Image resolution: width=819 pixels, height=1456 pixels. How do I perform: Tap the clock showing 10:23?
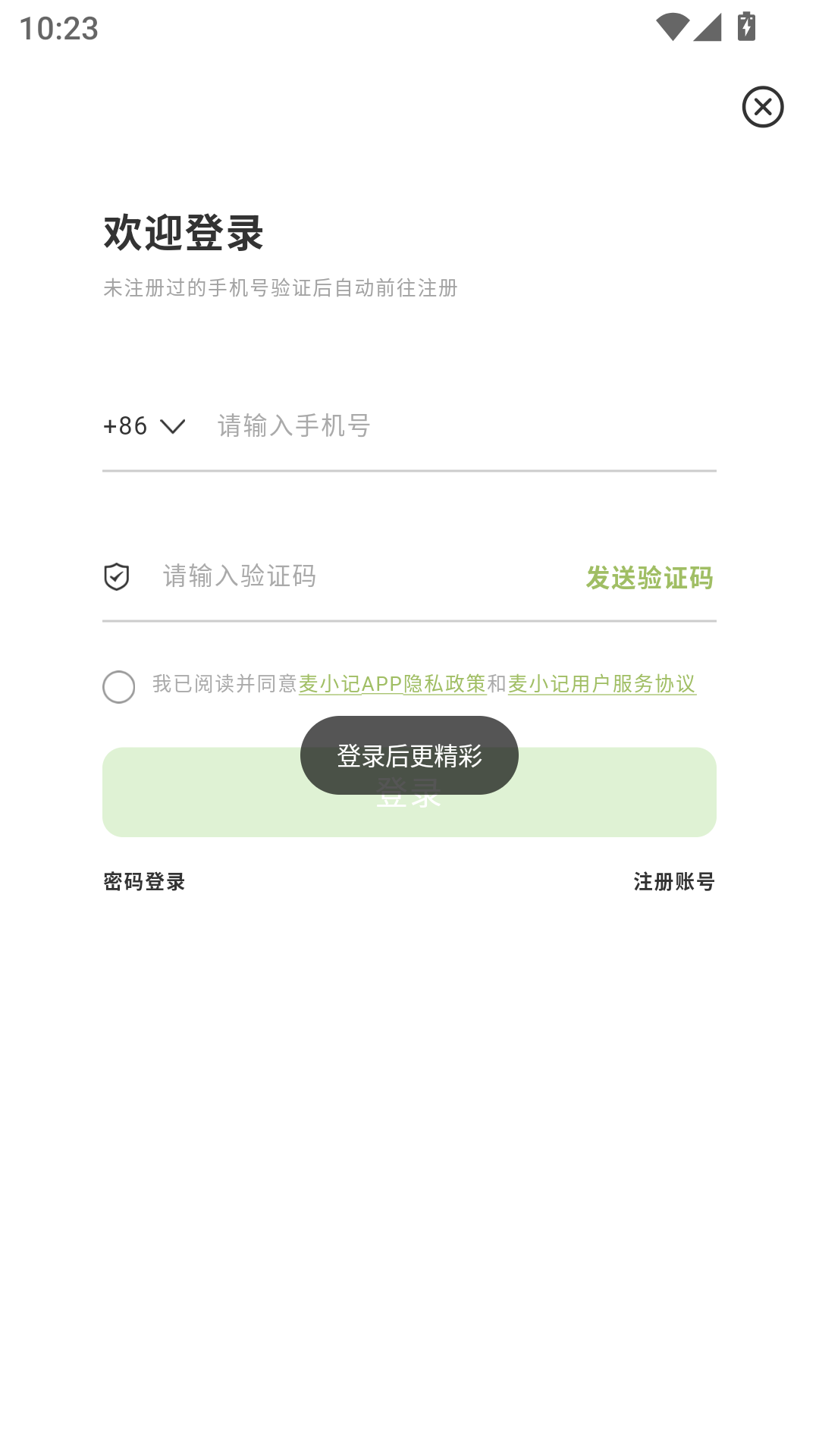[x=58, y=27]
